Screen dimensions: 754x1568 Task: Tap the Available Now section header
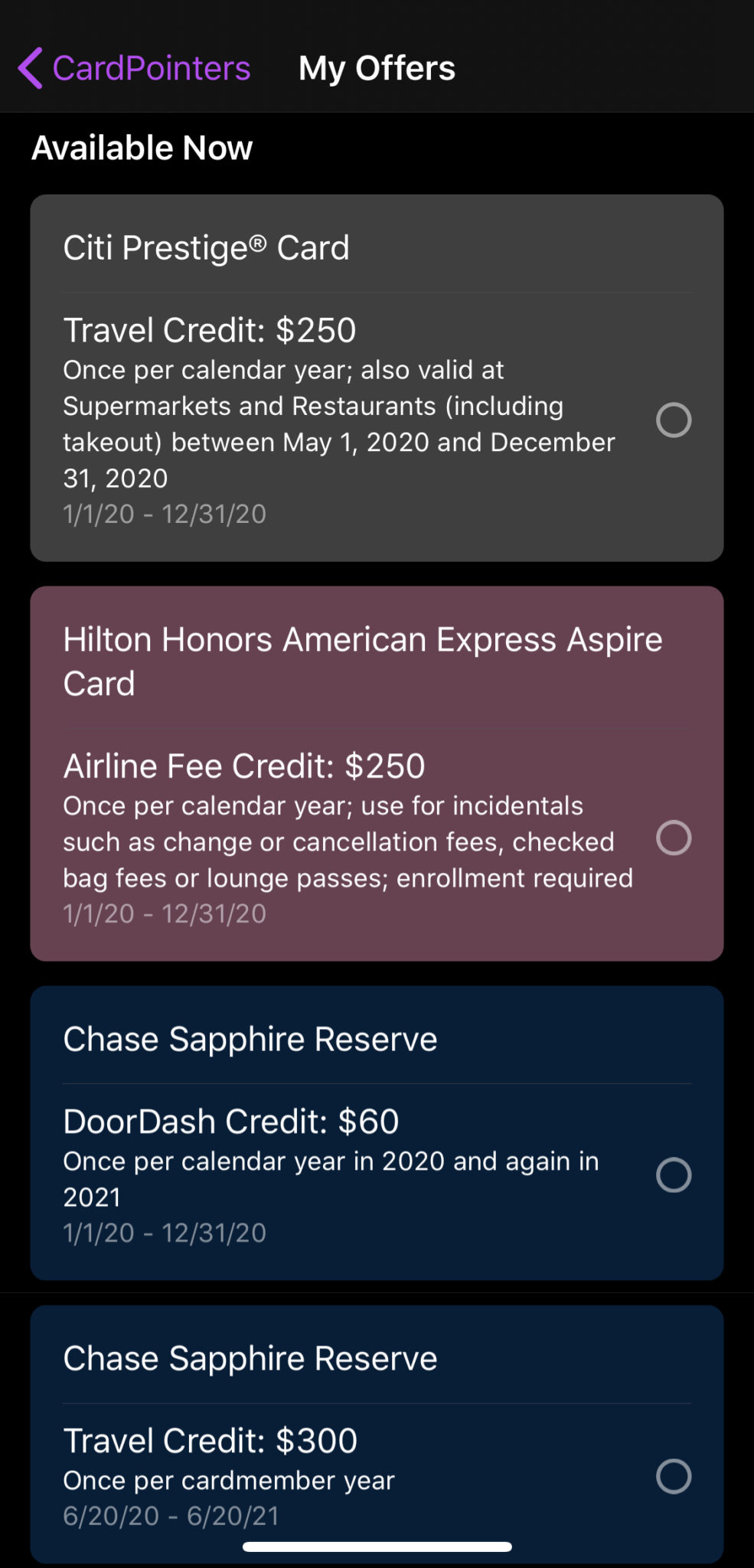pos(142,147)
